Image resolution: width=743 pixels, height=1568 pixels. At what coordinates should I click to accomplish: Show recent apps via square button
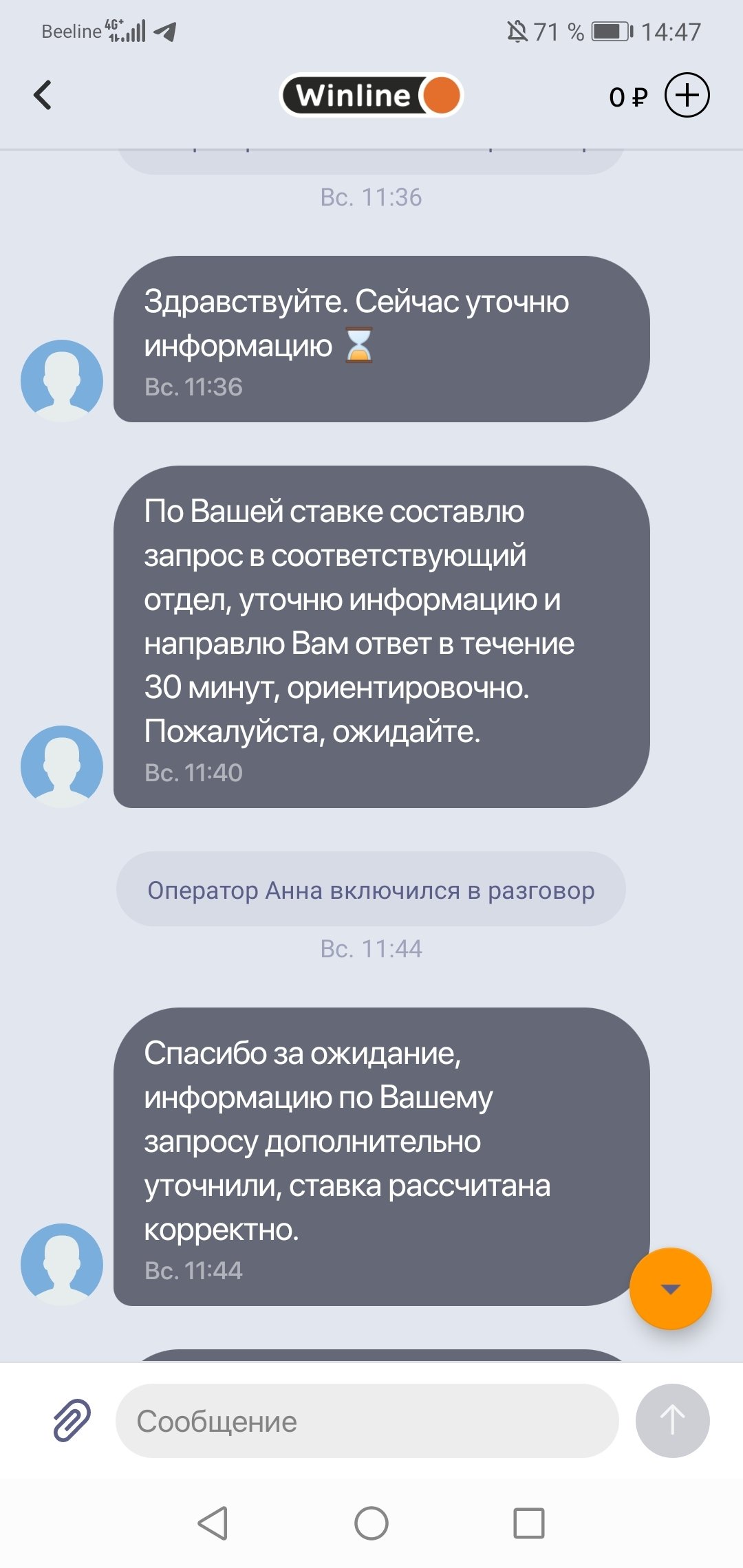[529, 1523]
